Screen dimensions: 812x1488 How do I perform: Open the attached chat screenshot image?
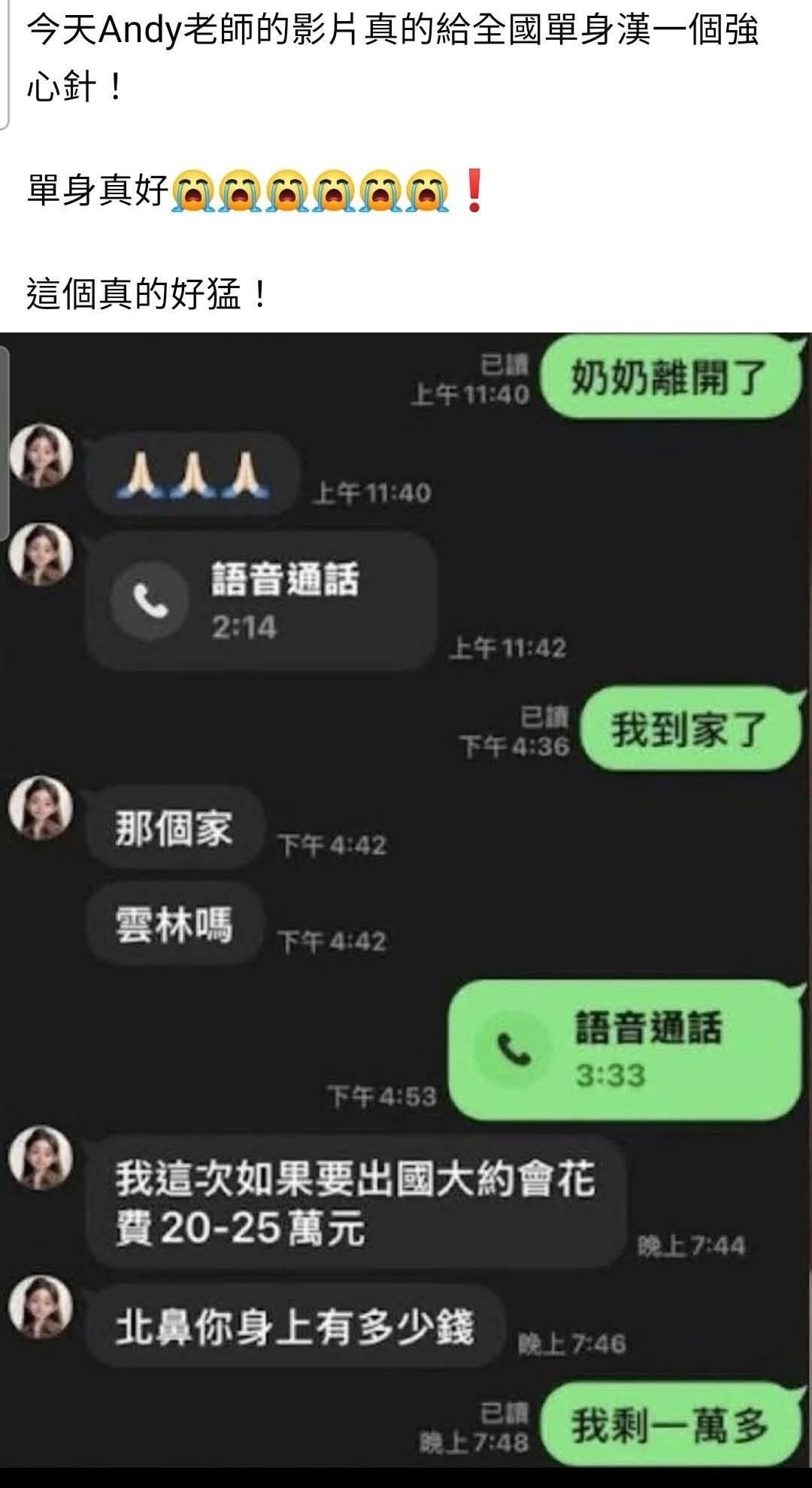coord(406,900)
